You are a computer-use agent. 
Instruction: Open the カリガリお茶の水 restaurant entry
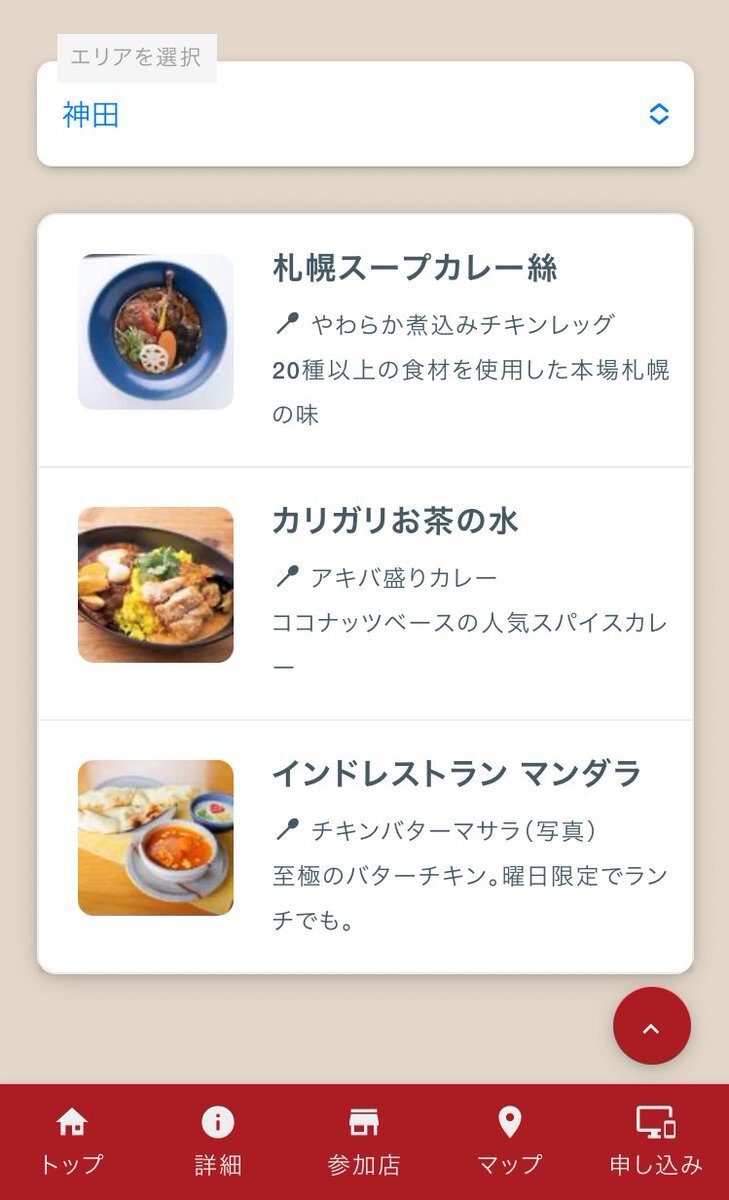coord(365,594)
